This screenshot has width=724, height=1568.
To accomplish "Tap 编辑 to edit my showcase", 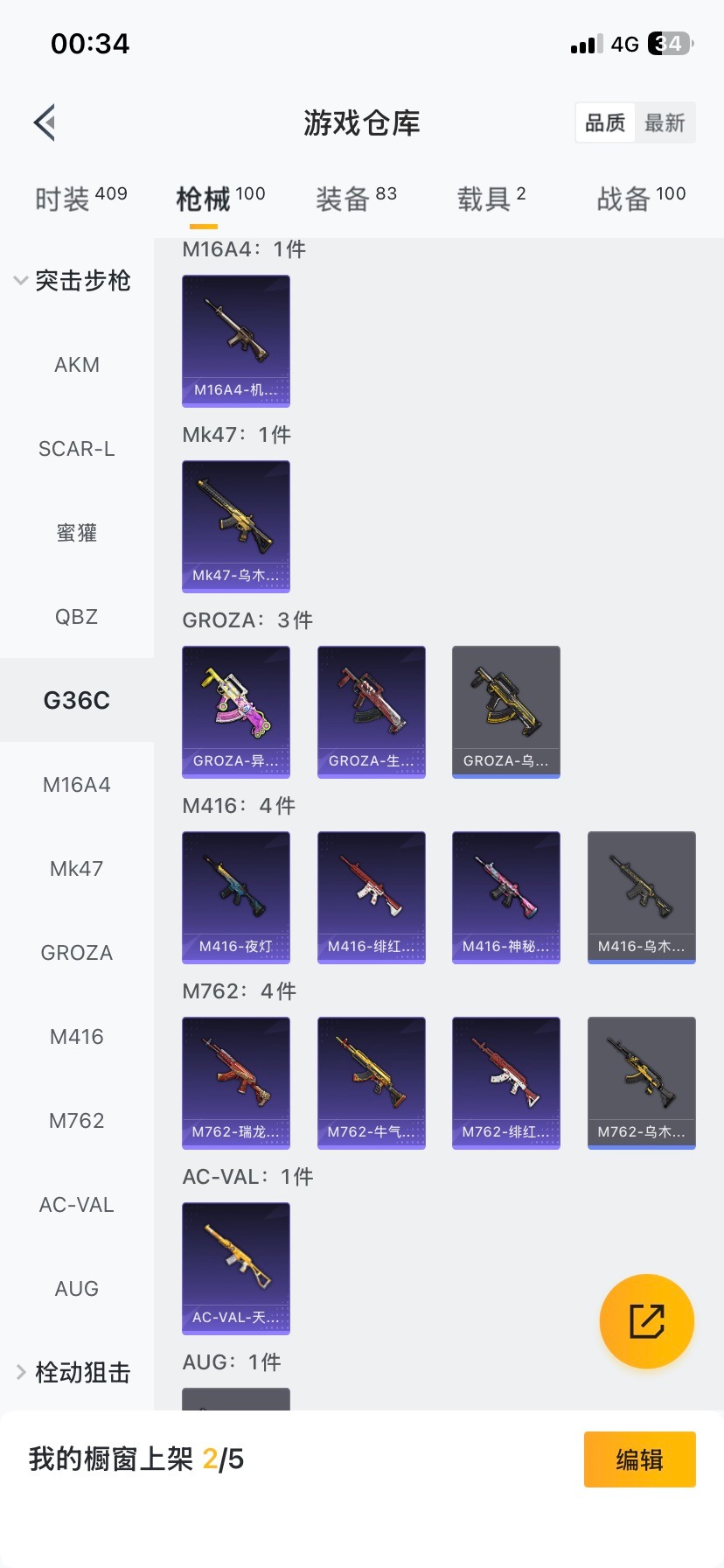I will click(x=639, y=1459).
